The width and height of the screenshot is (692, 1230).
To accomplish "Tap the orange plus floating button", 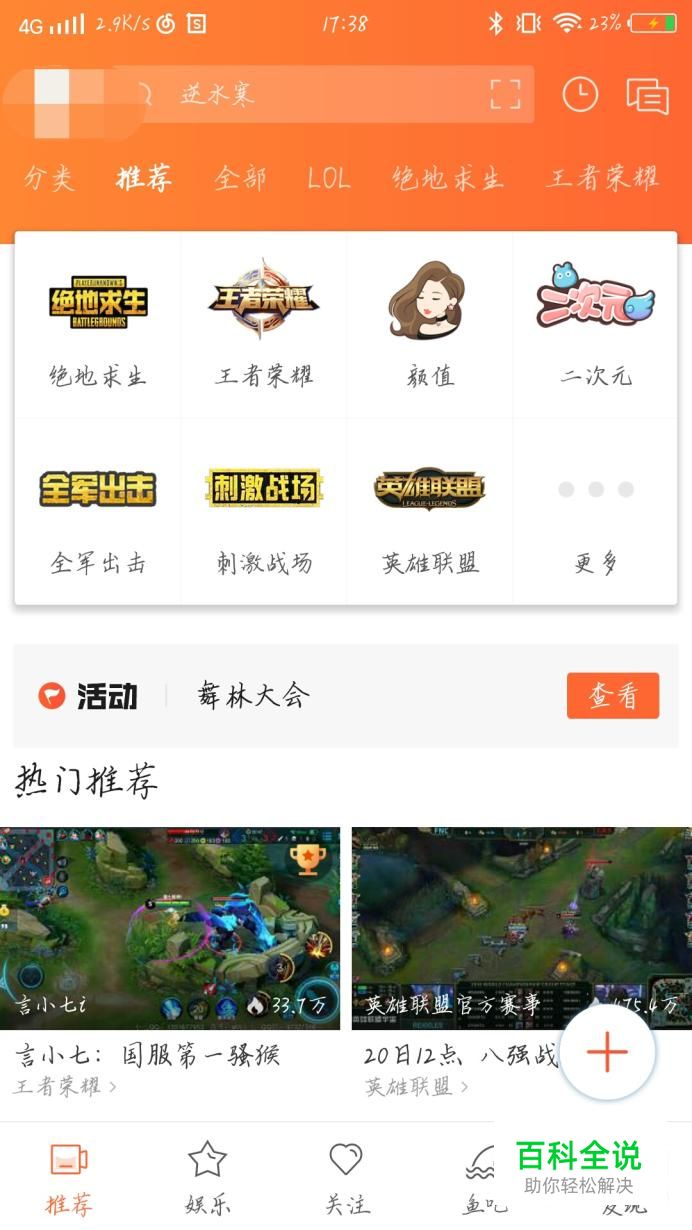I will point(607,1052).
